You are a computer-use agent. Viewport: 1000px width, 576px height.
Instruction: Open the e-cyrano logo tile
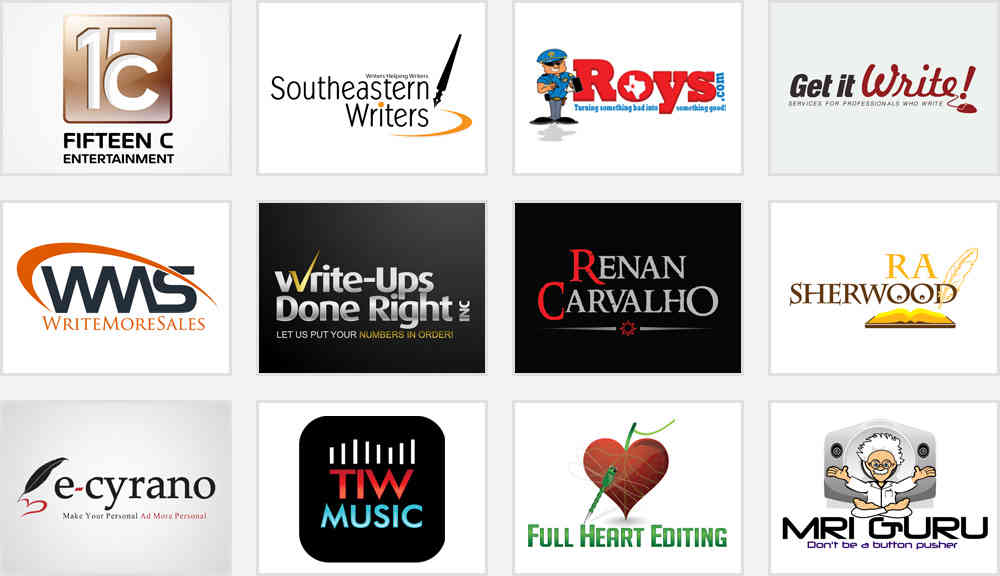116,488
